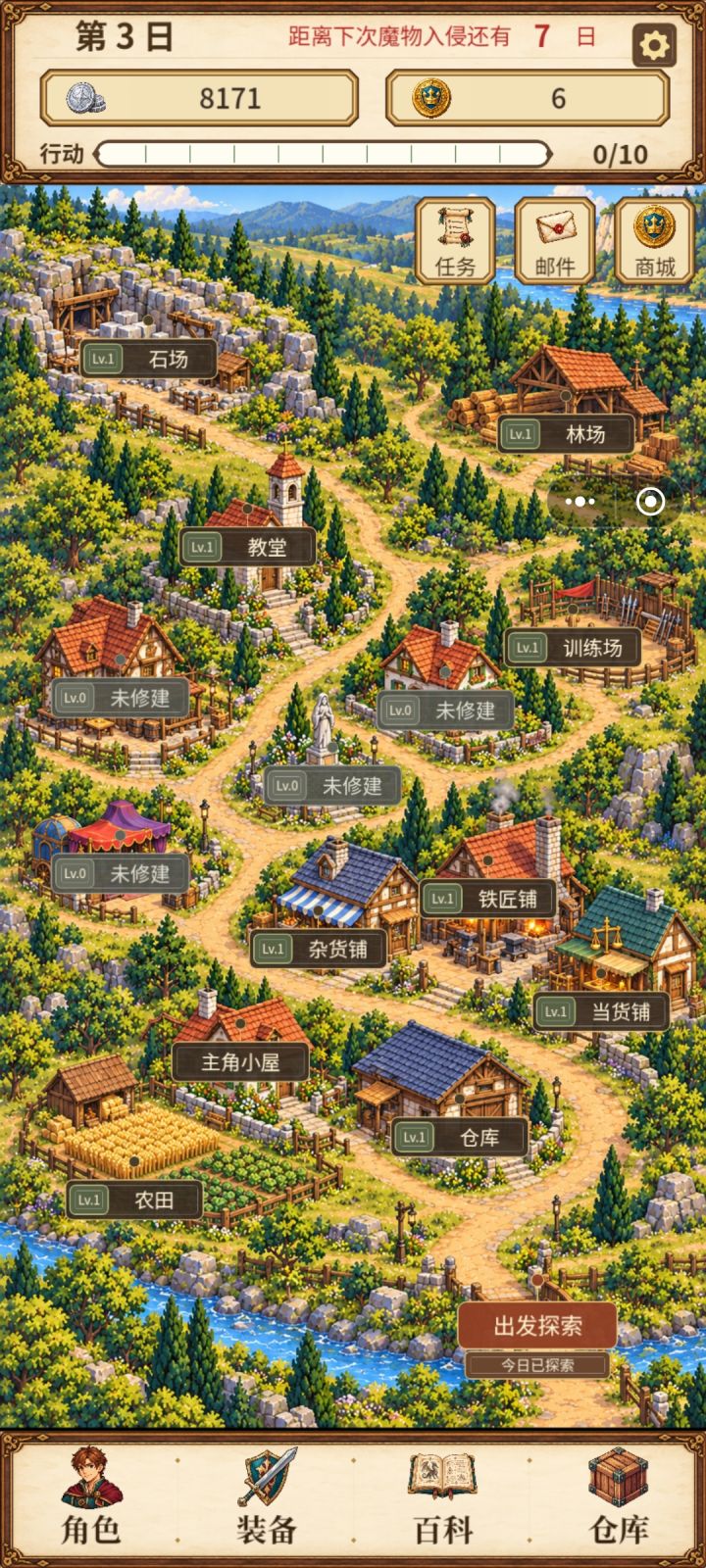Tap the 出发探索 explore button
This screenshot has height=1568, width=706.
tap(537, 1326)
